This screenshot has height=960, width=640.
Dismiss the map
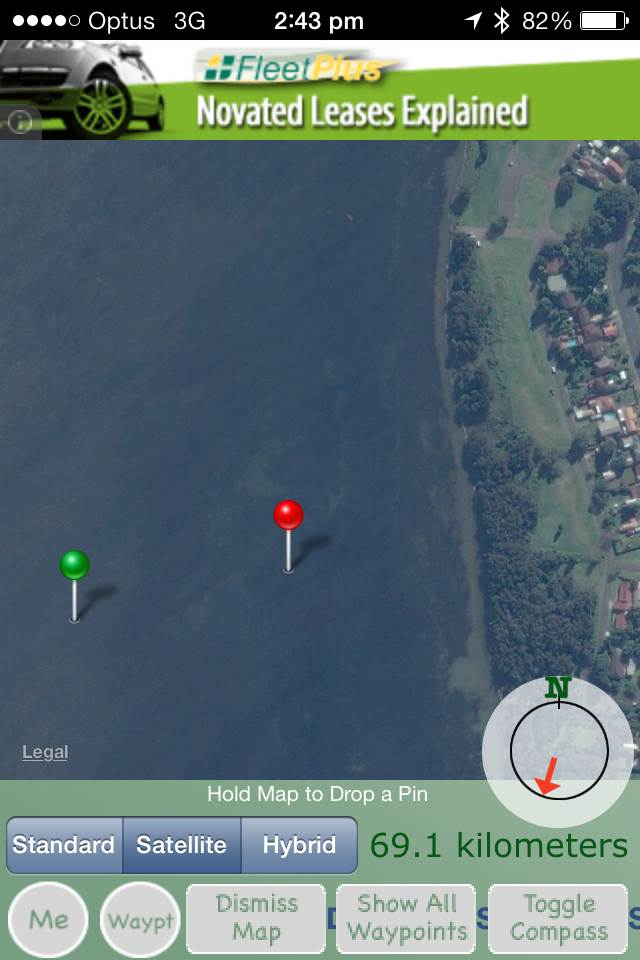256,918
